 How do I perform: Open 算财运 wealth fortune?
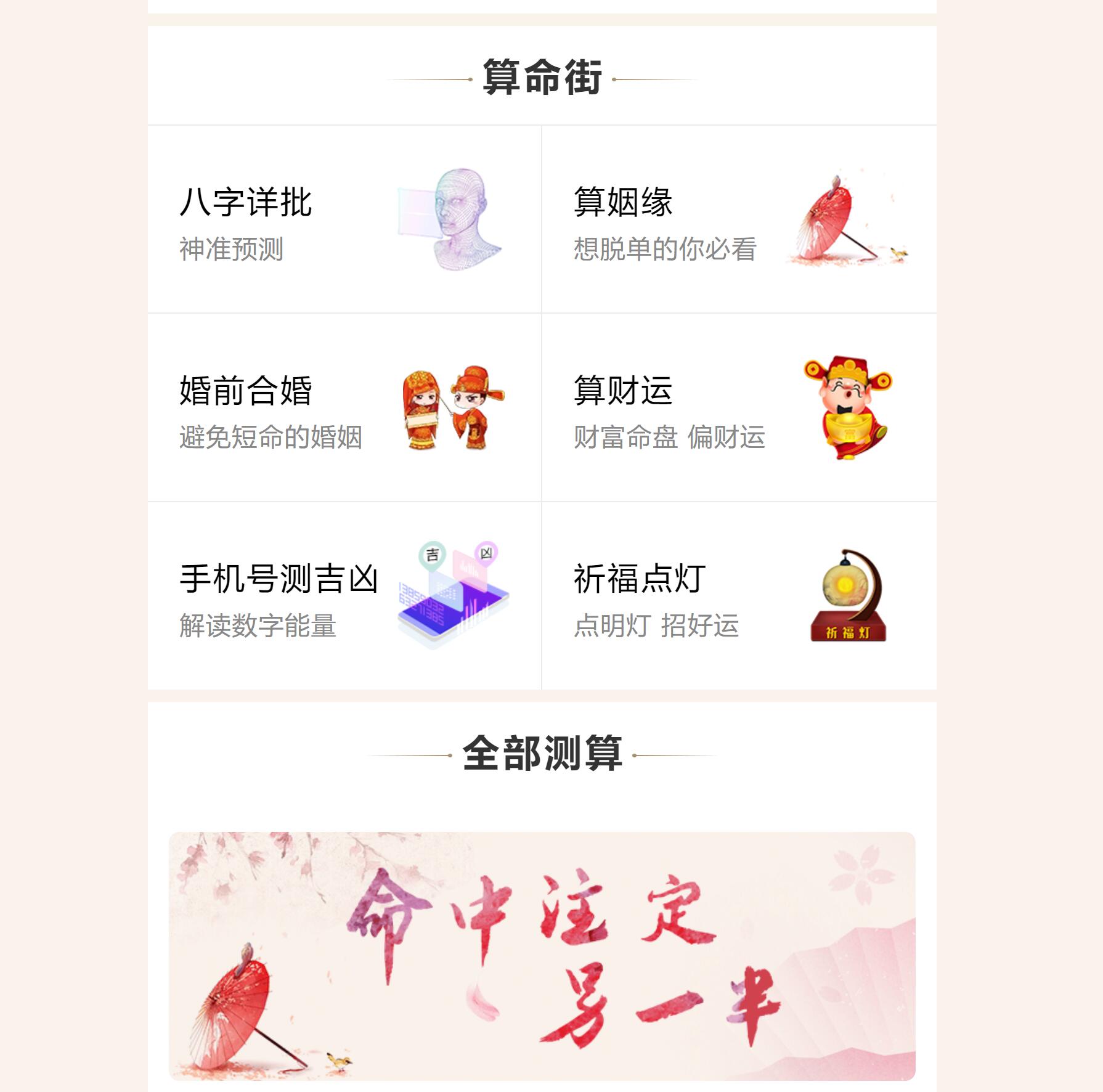[x=738, y=407]
